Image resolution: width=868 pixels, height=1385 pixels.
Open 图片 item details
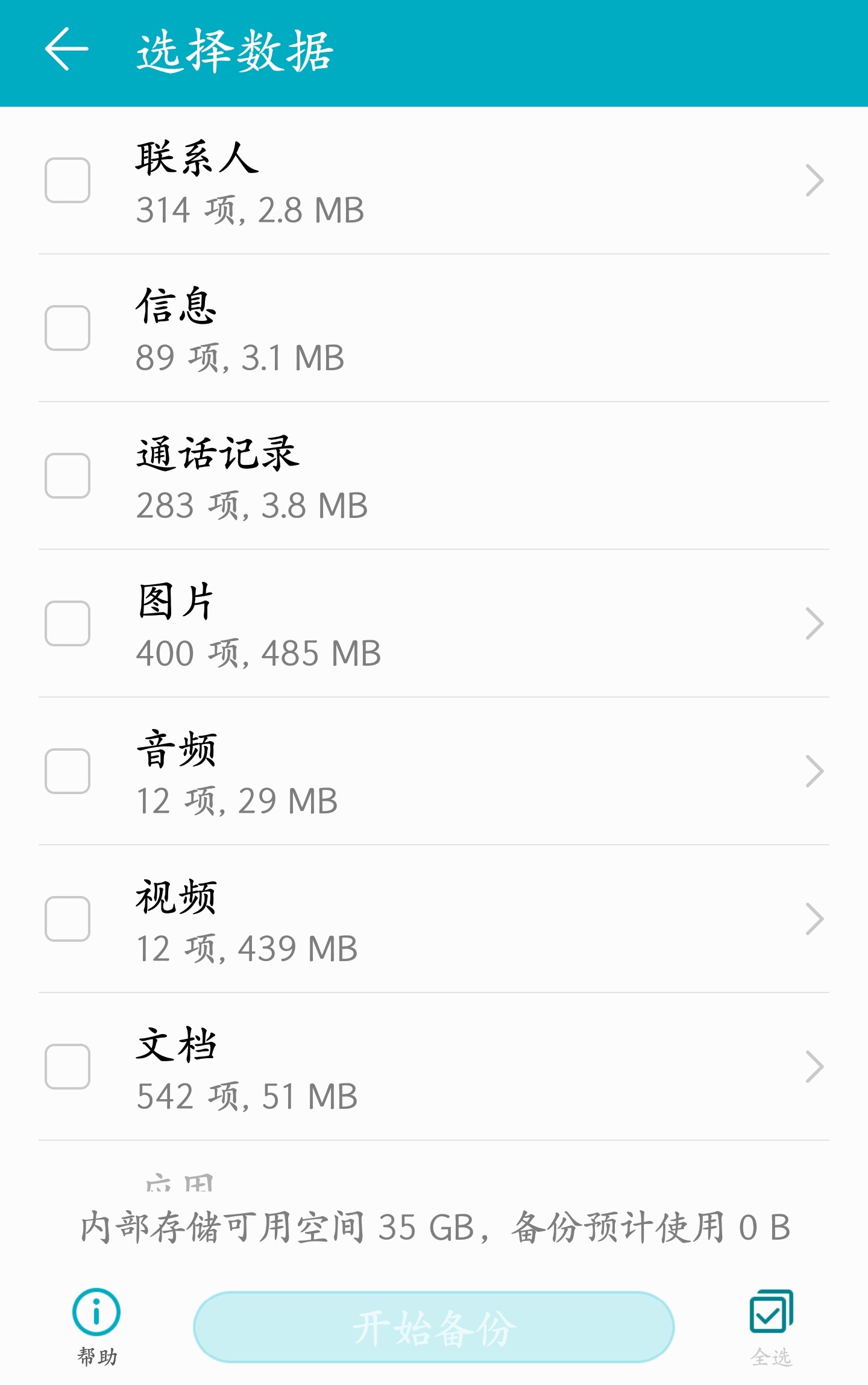click(x=814, y=623)
